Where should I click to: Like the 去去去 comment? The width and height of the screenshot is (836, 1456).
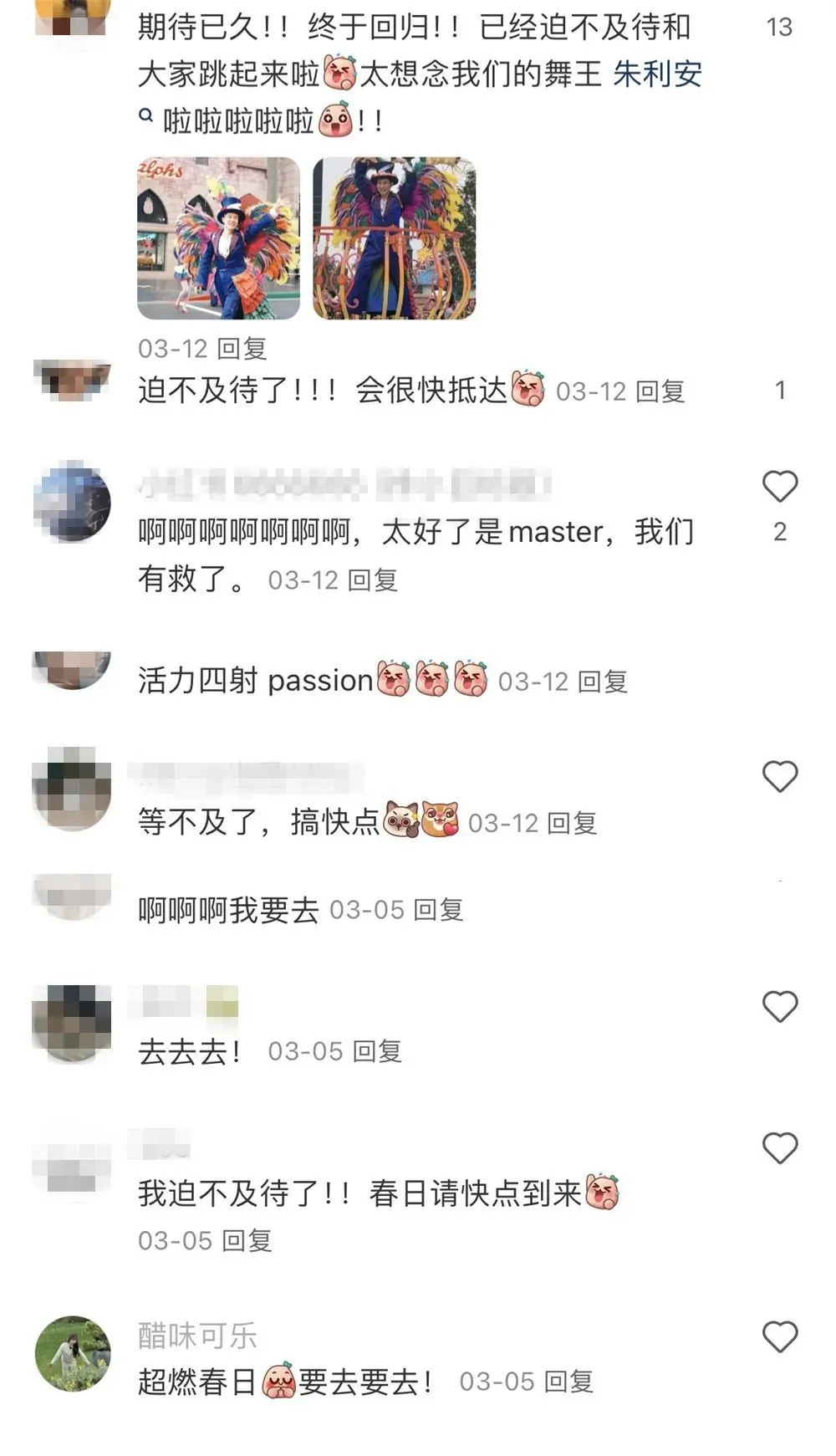pyautogui.click(x=780, y=1007)
